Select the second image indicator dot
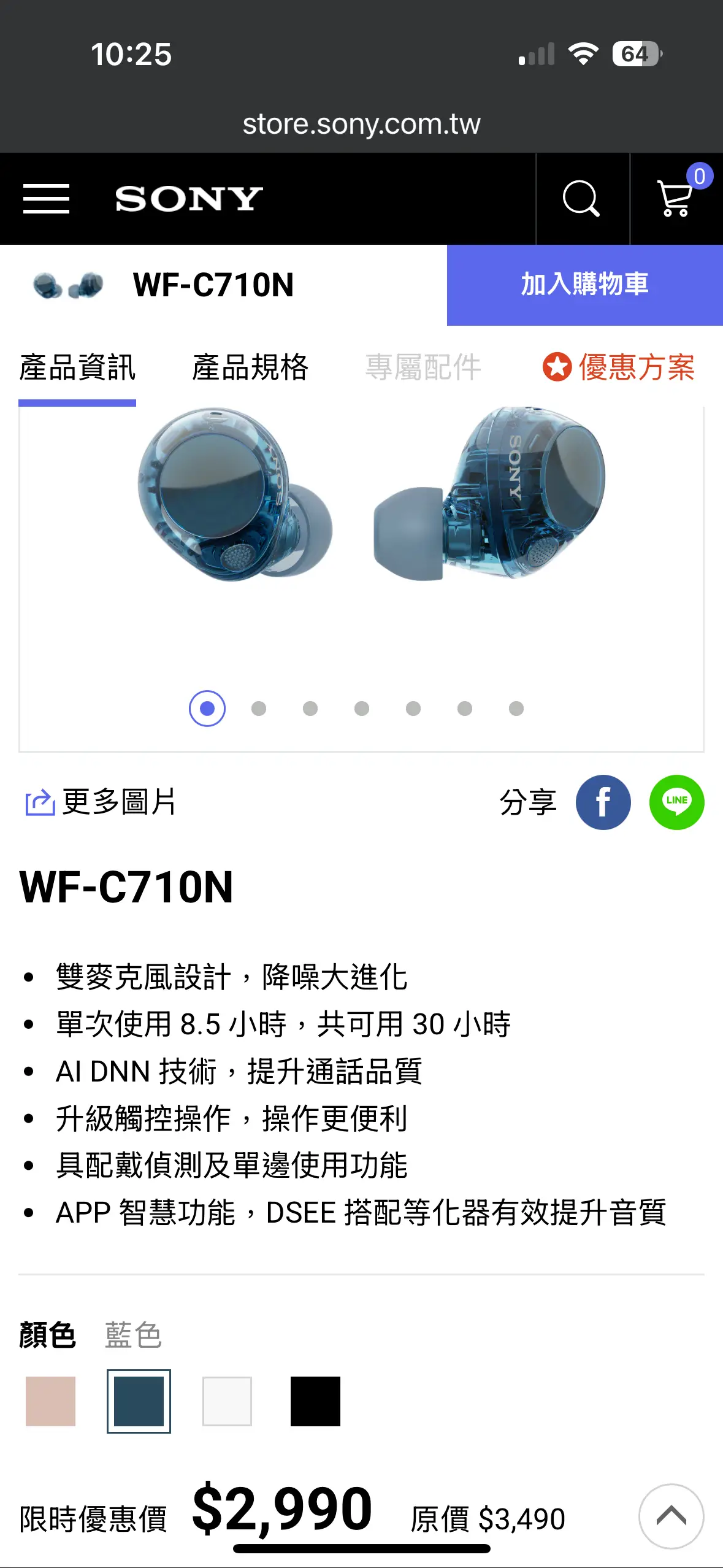The width and height of the screenshot is (723, 1568). (x=259, y=709)
